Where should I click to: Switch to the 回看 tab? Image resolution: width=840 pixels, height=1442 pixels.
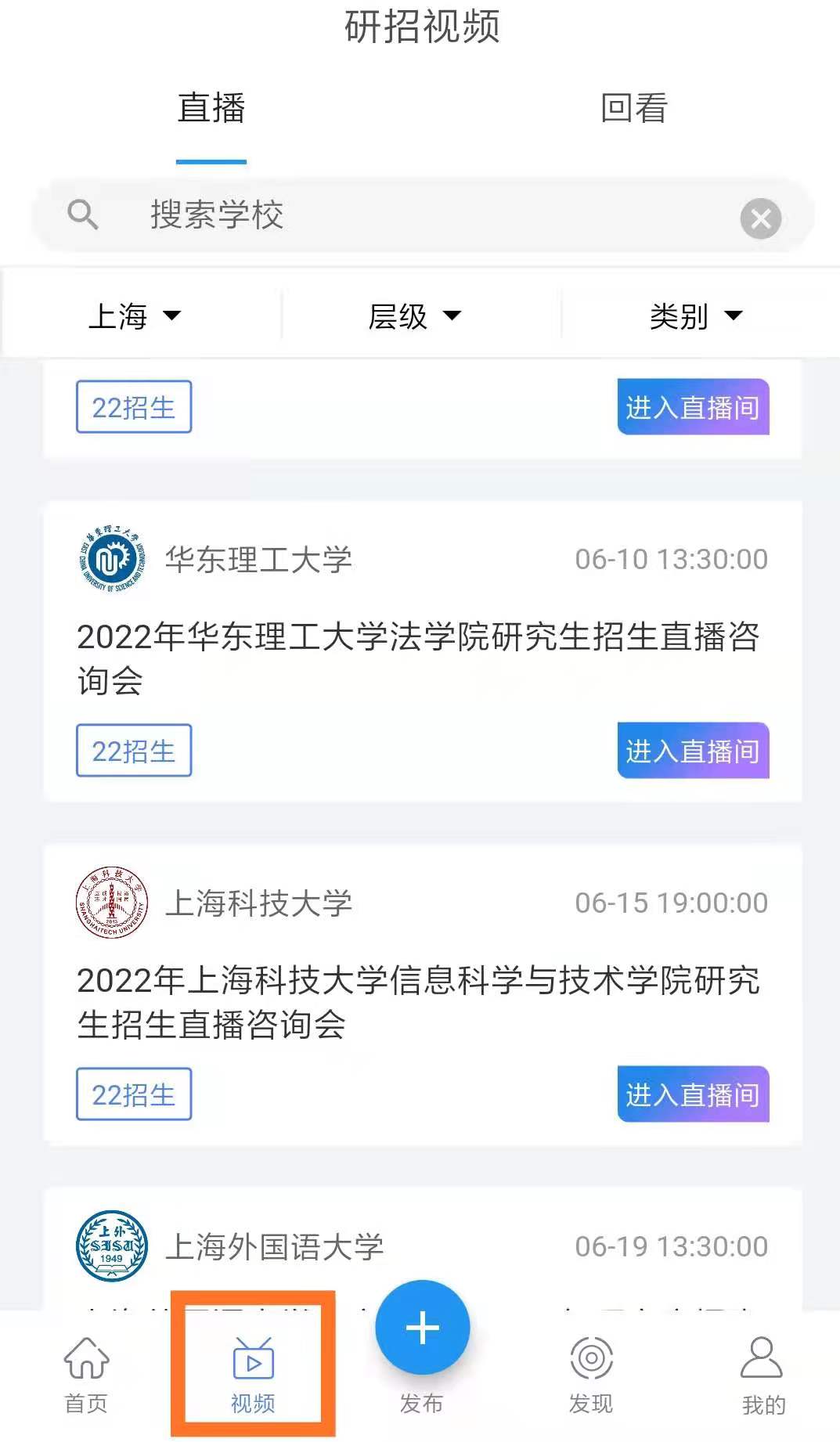[x=633, y=108]
